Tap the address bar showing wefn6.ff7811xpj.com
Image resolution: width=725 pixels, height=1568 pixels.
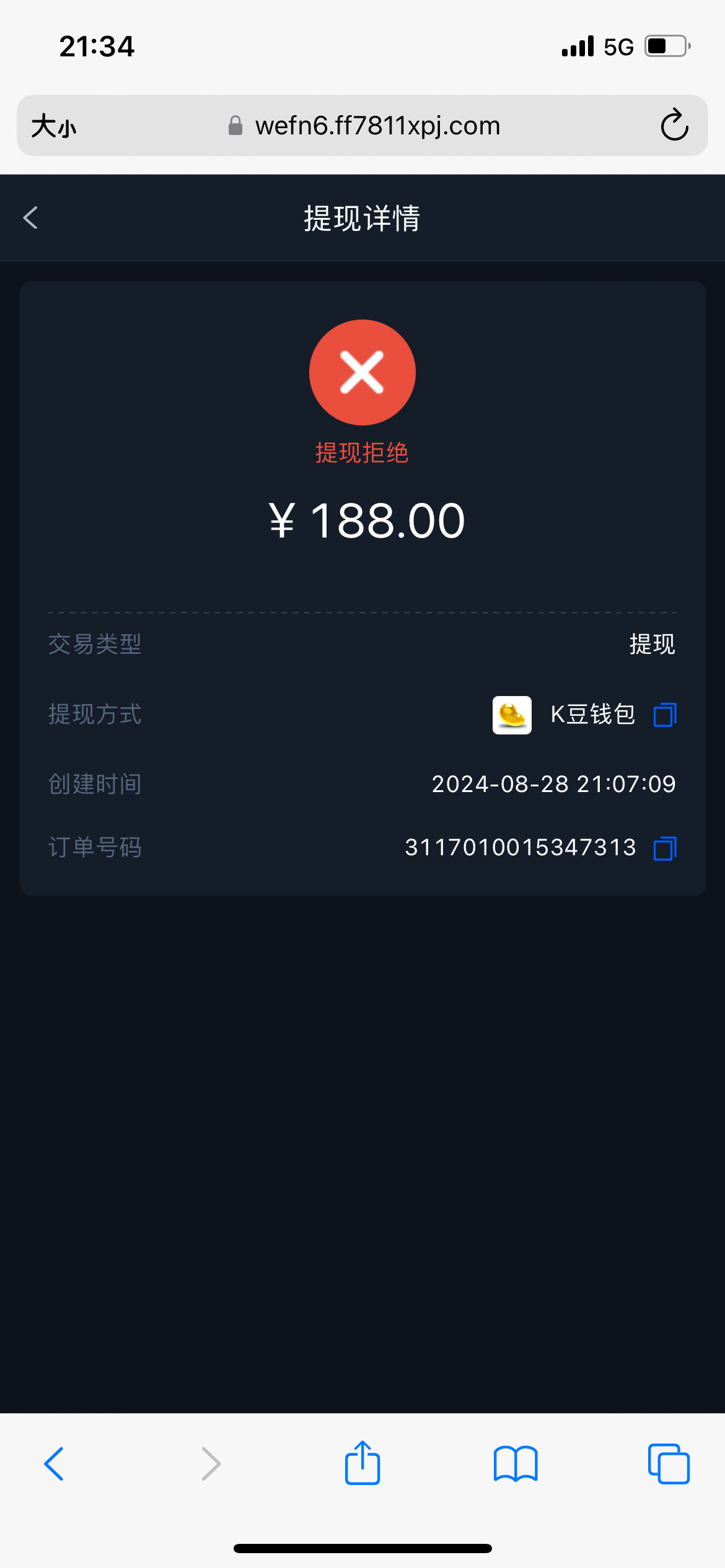[x=377, y=126]
